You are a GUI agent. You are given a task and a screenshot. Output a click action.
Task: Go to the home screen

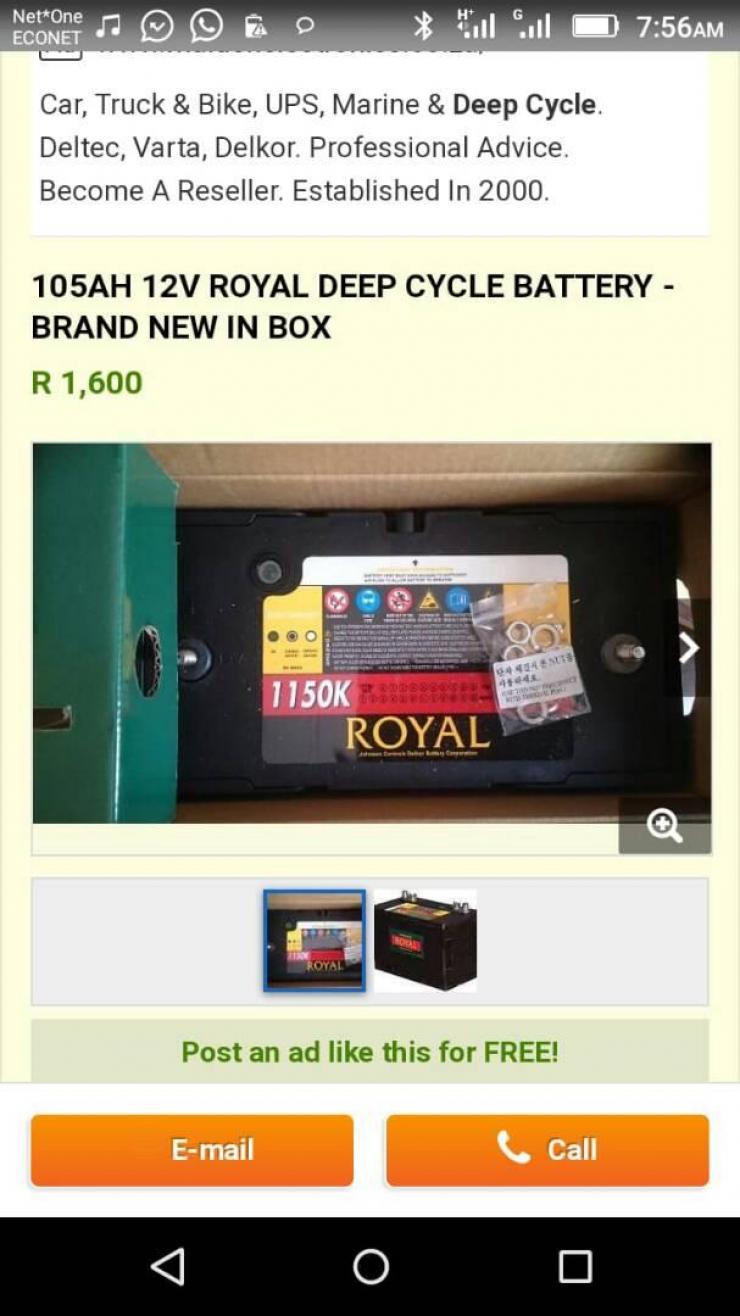click(x=370, y=1266)
